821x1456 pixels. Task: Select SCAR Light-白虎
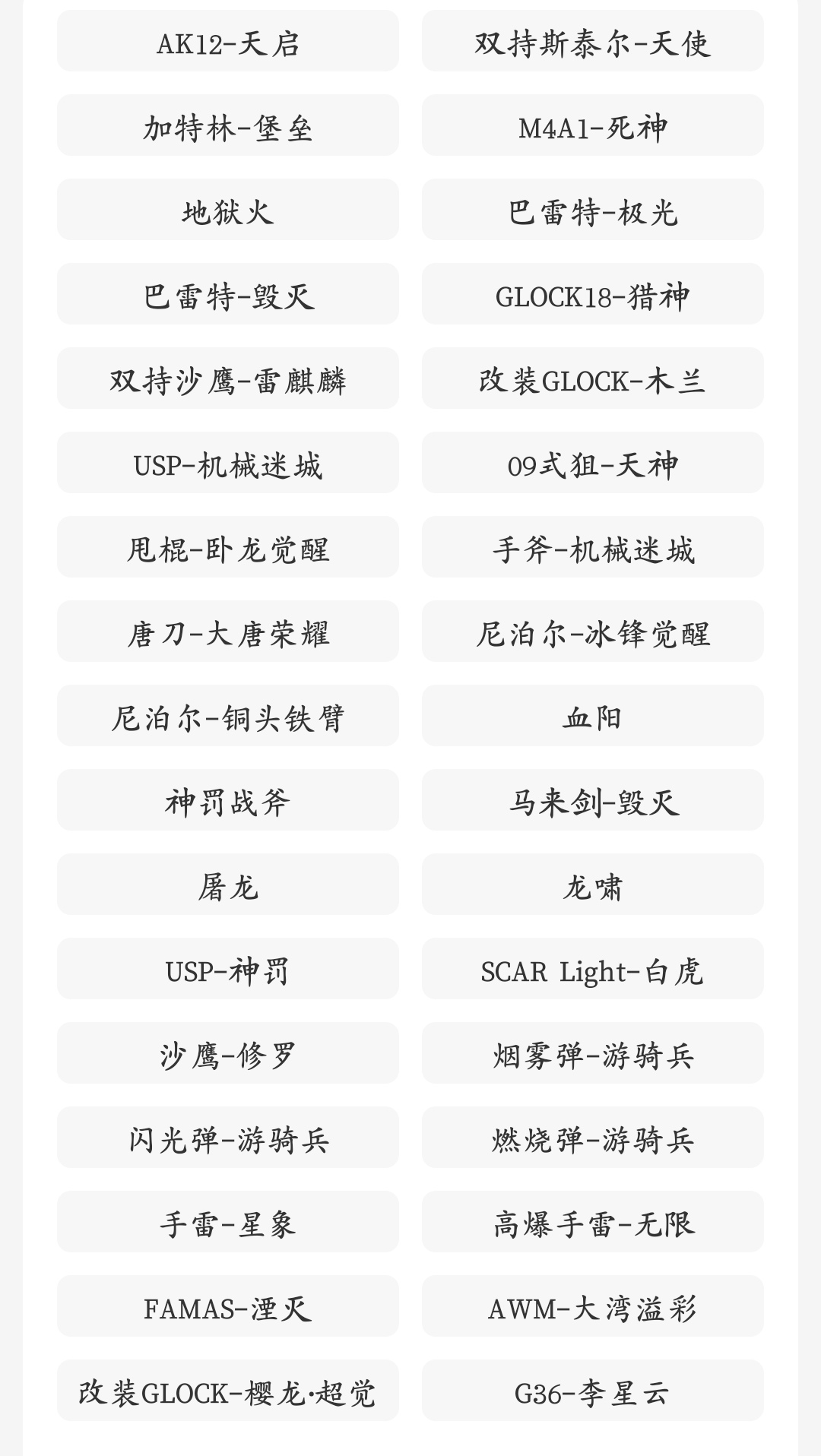click(x=593, y=970)
